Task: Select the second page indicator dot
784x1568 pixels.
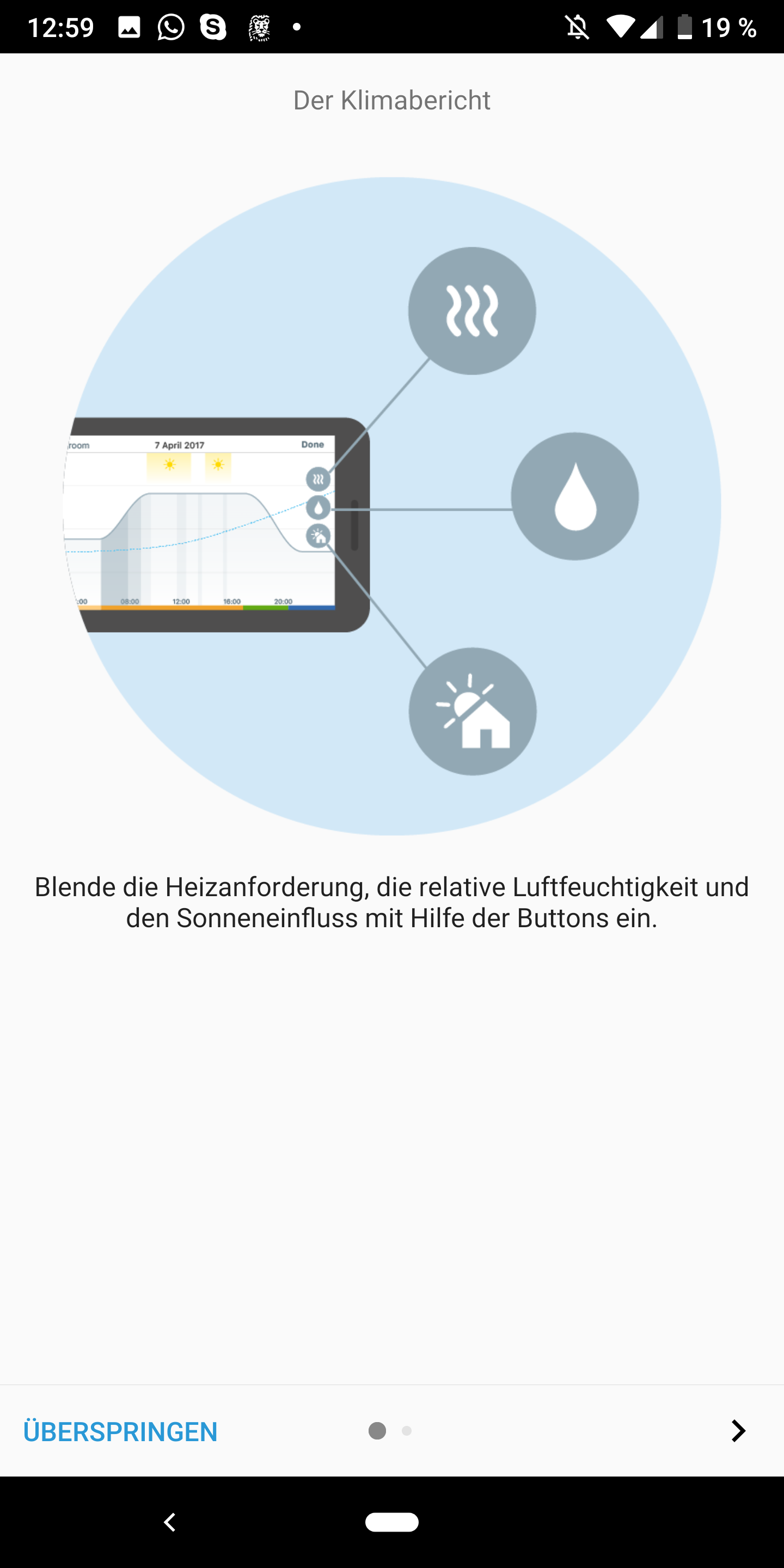Action: point(407,1431)
